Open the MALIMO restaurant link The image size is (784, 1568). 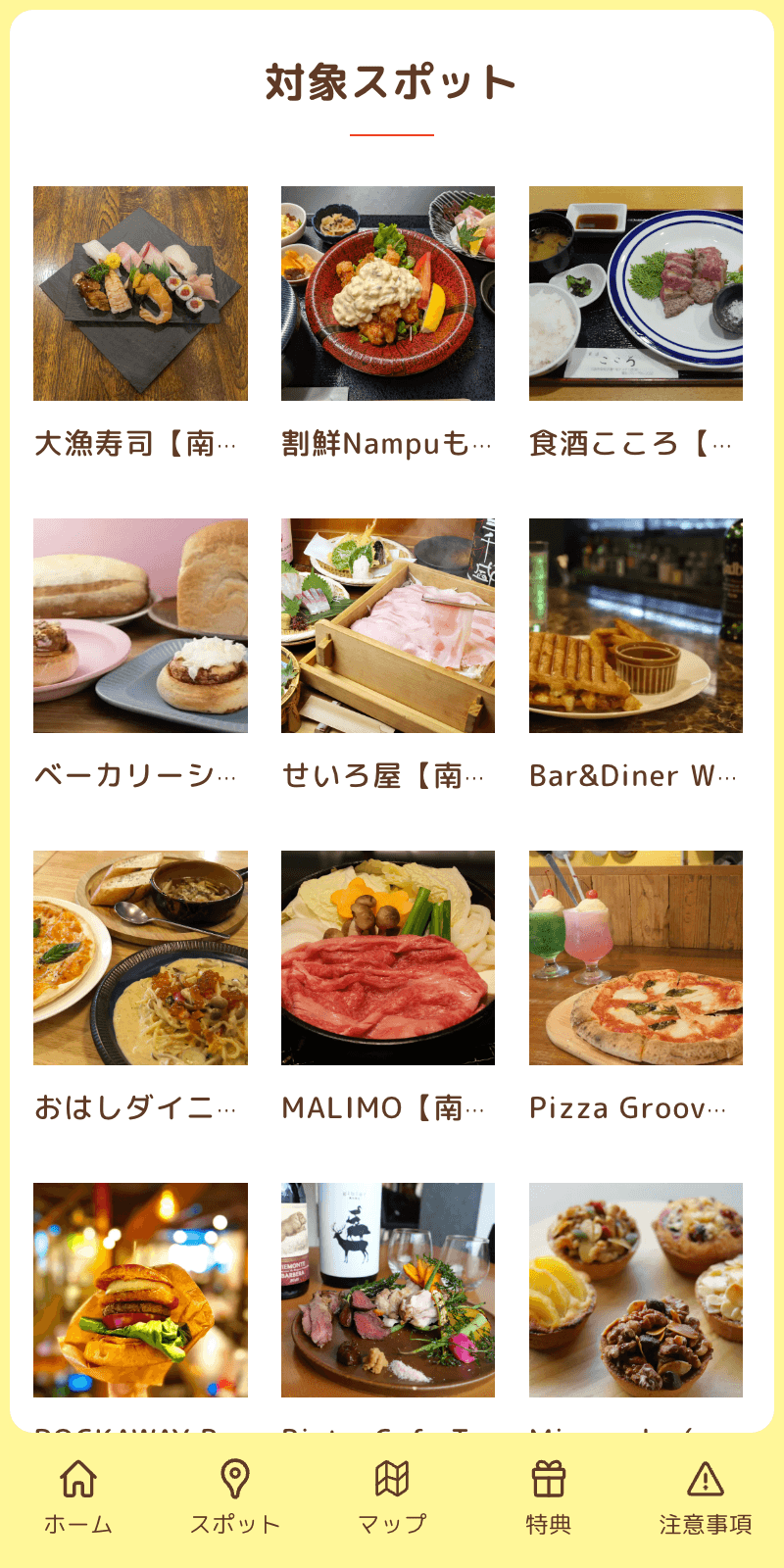388,1108
